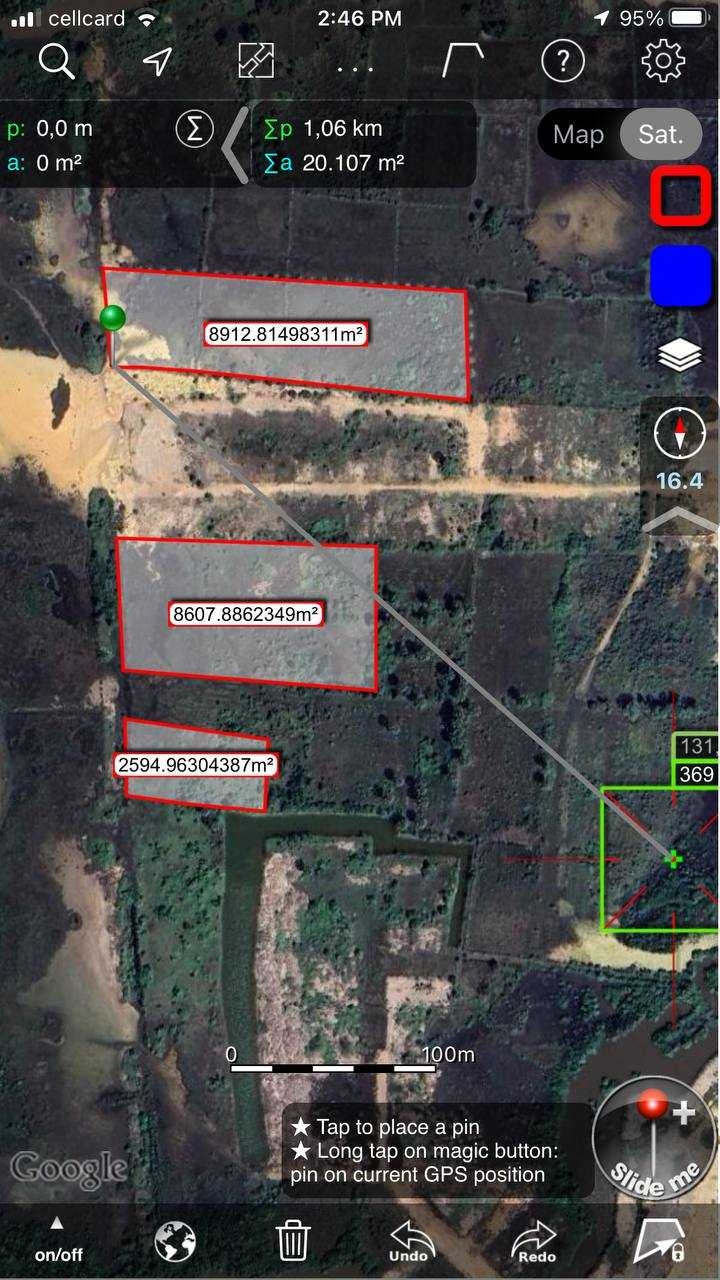Switch to Map view

[x=578, y=134]
